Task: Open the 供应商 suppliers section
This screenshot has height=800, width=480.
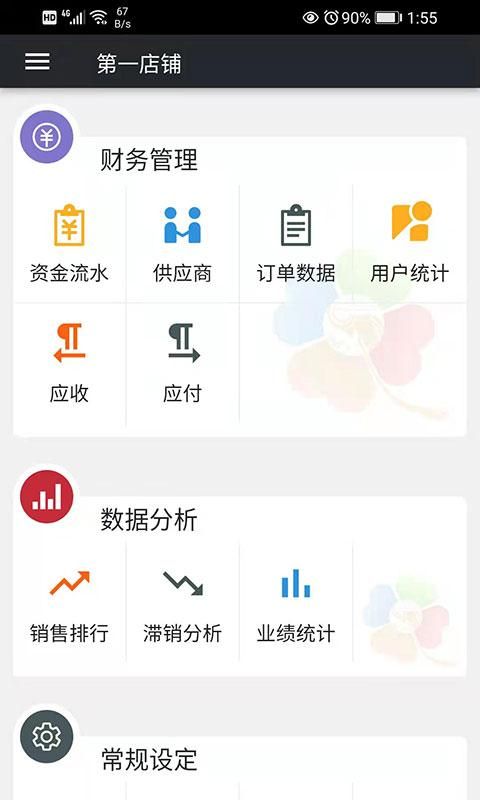Action: tap(183, 243)
